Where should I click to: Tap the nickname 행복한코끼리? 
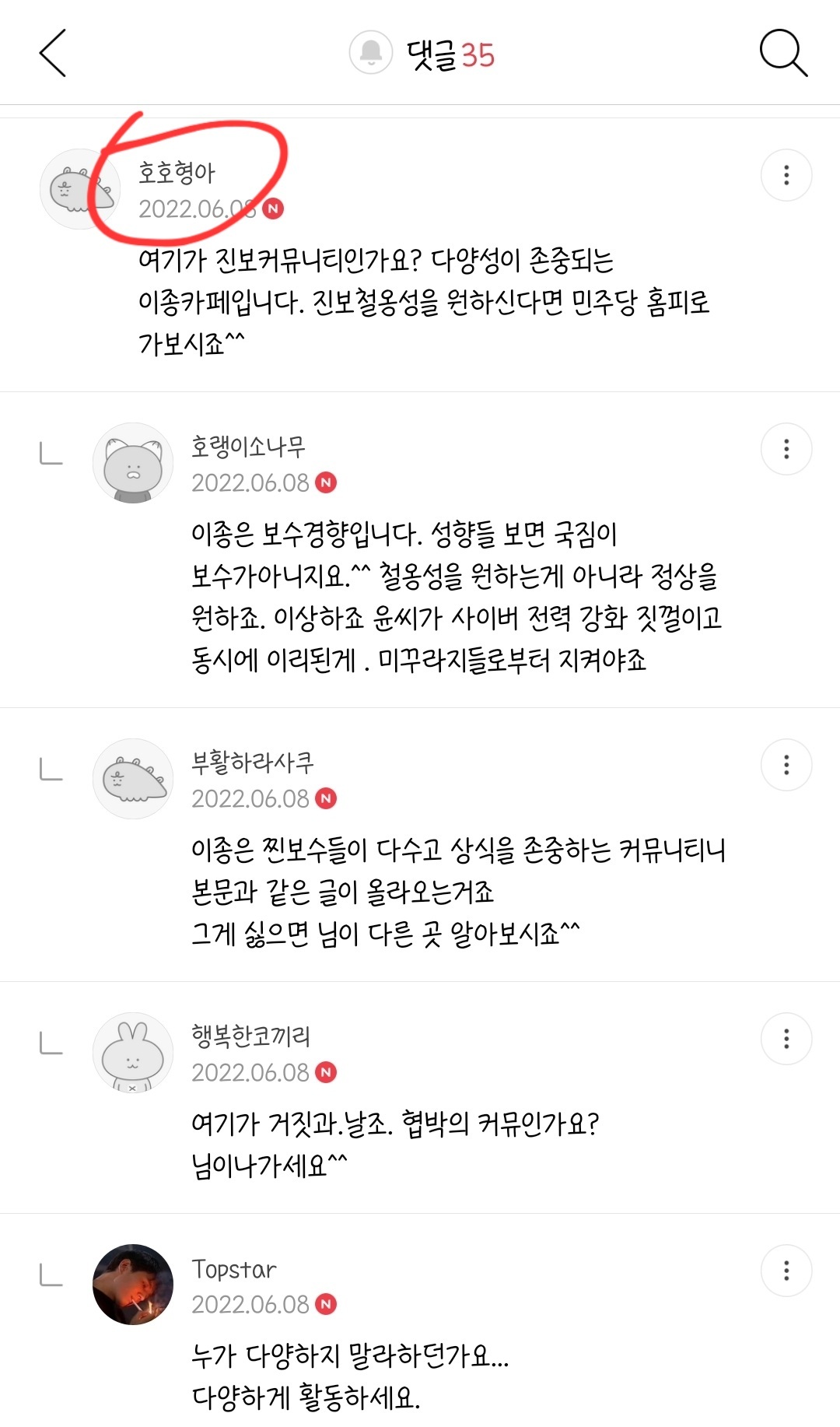click(250, 1036)
